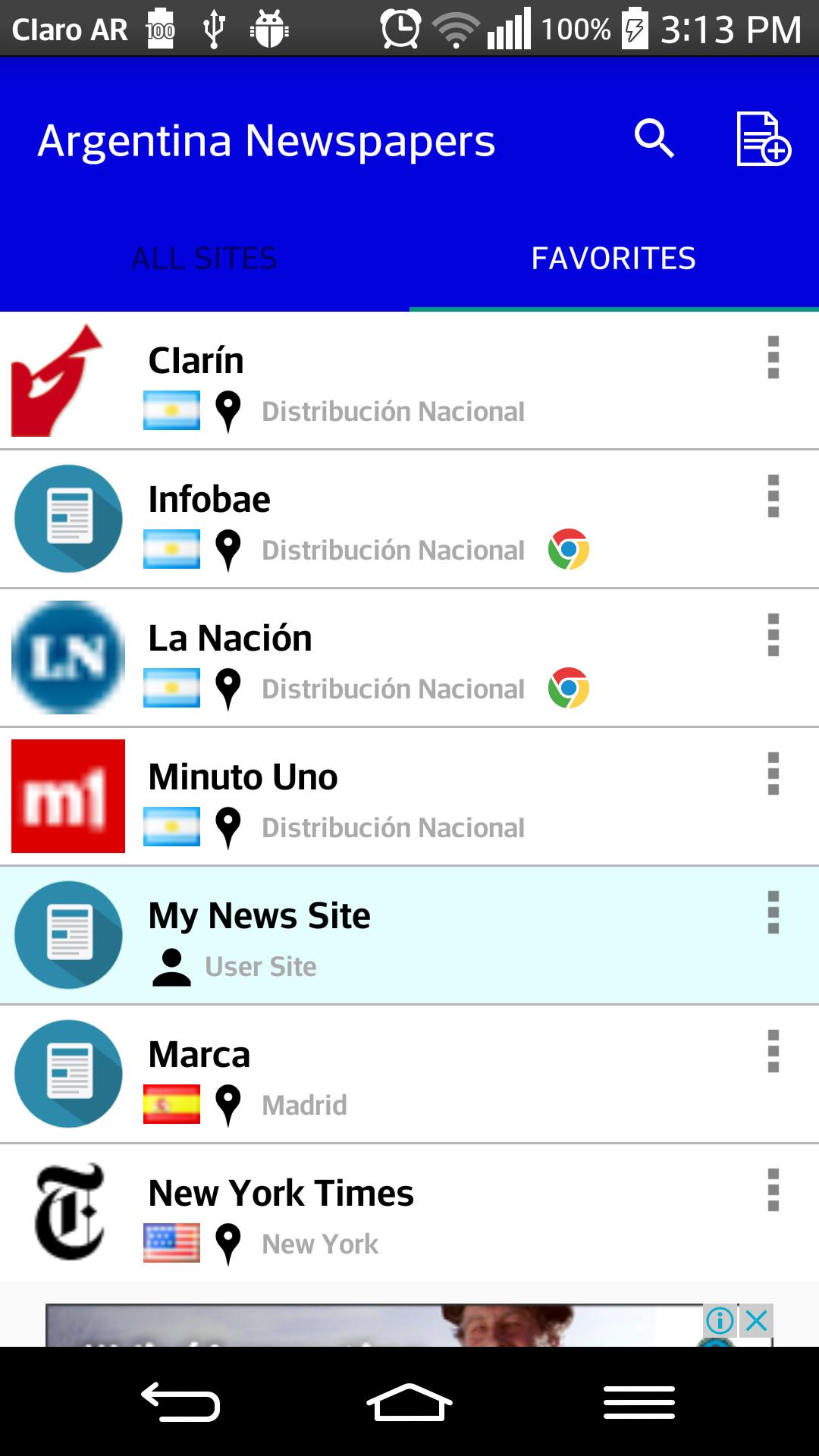Viewport: 819px width, 1456px height.
Task: Tap the Argentina flag beside Clarín
Action: [x=171, y=411]
